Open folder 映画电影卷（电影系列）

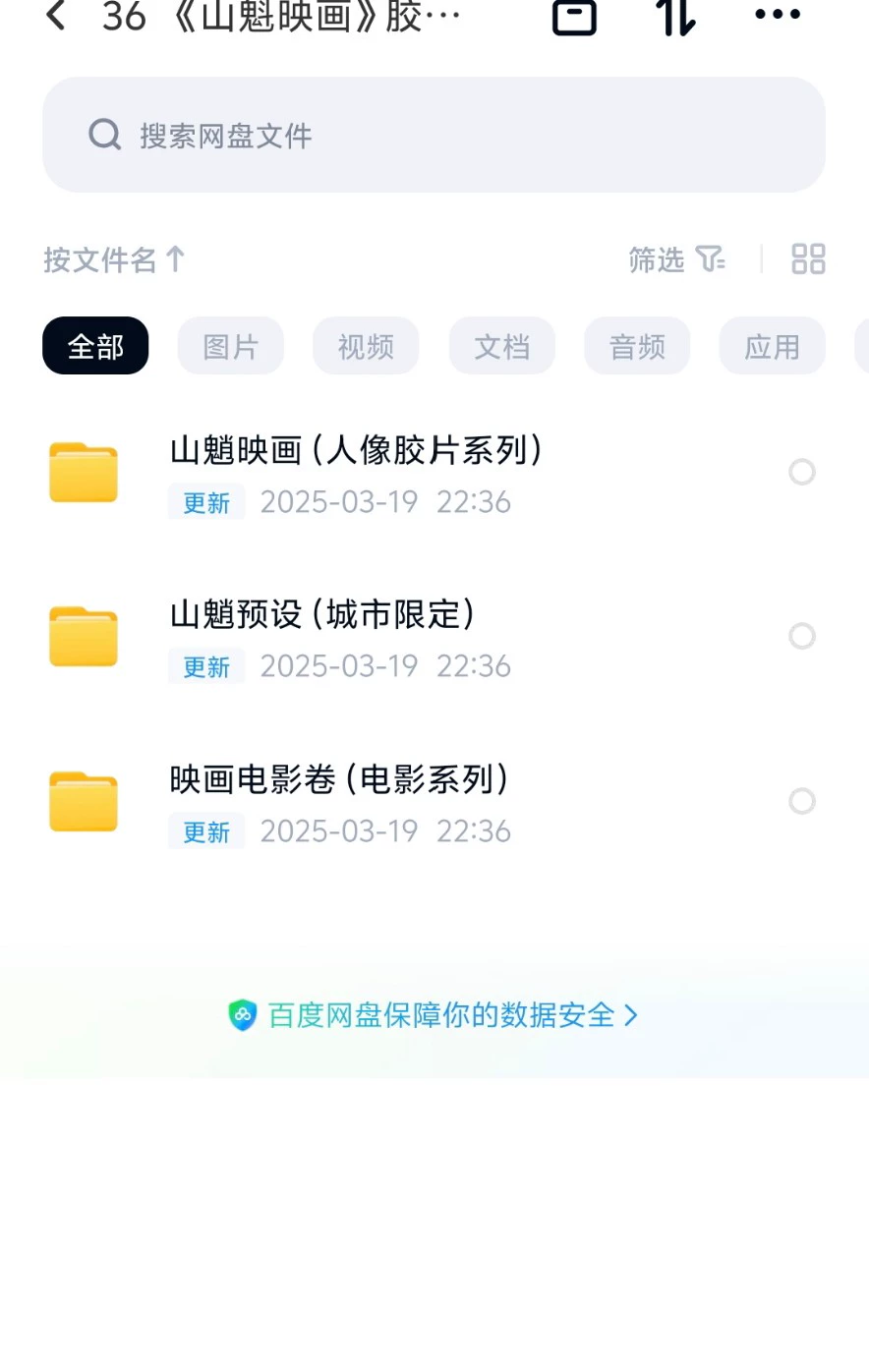coord(339,780)
